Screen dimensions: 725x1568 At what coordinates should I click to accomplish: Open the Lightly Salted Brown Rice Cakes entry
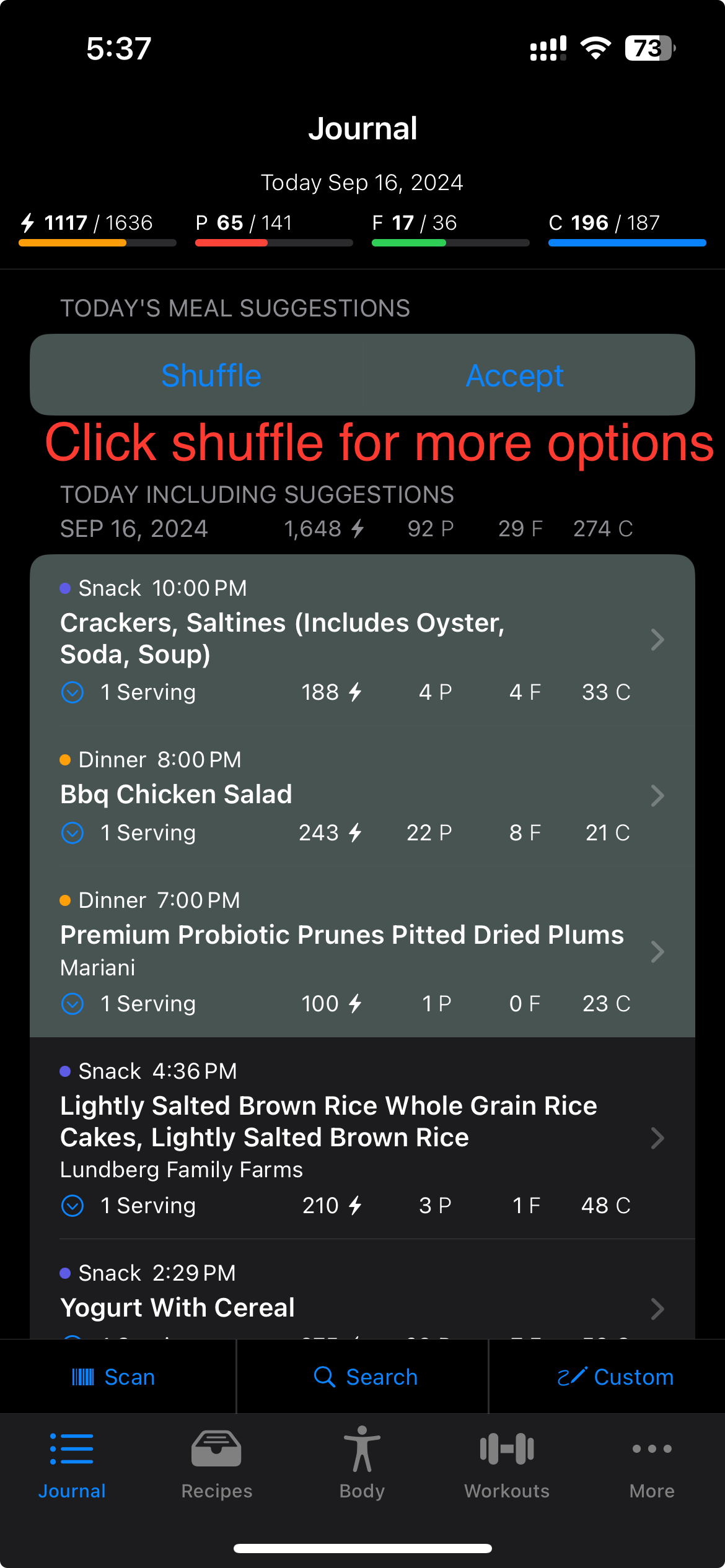[x=362, y=1138]
